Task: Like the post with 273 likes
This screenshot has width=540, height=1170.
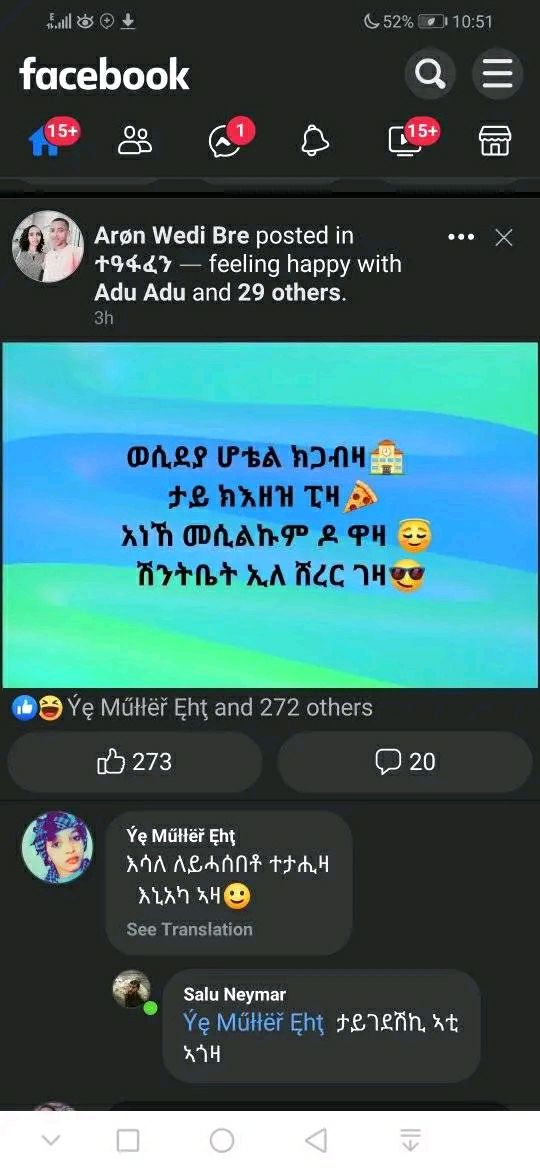Action: point(135,762)
